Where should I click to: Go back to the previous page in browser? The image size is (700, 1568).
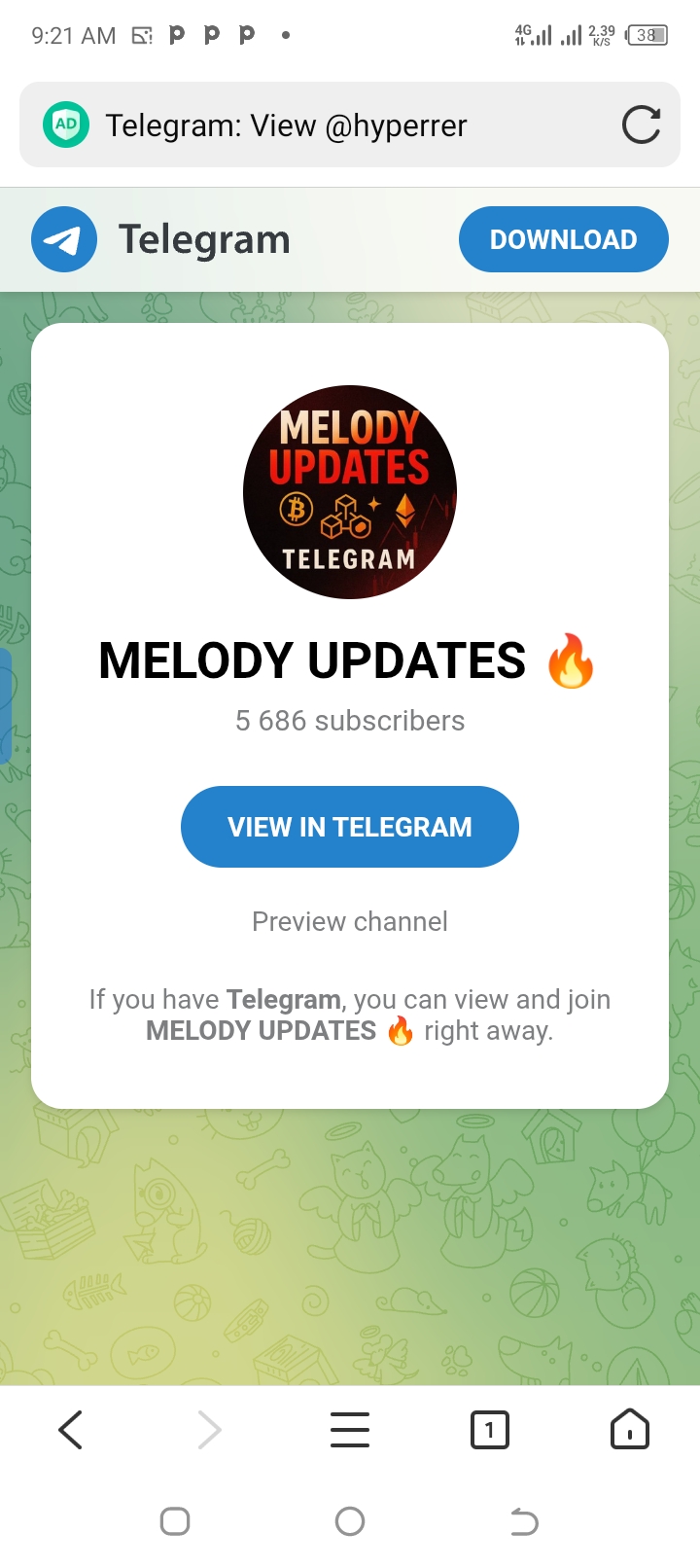(x=70, y=1430)
